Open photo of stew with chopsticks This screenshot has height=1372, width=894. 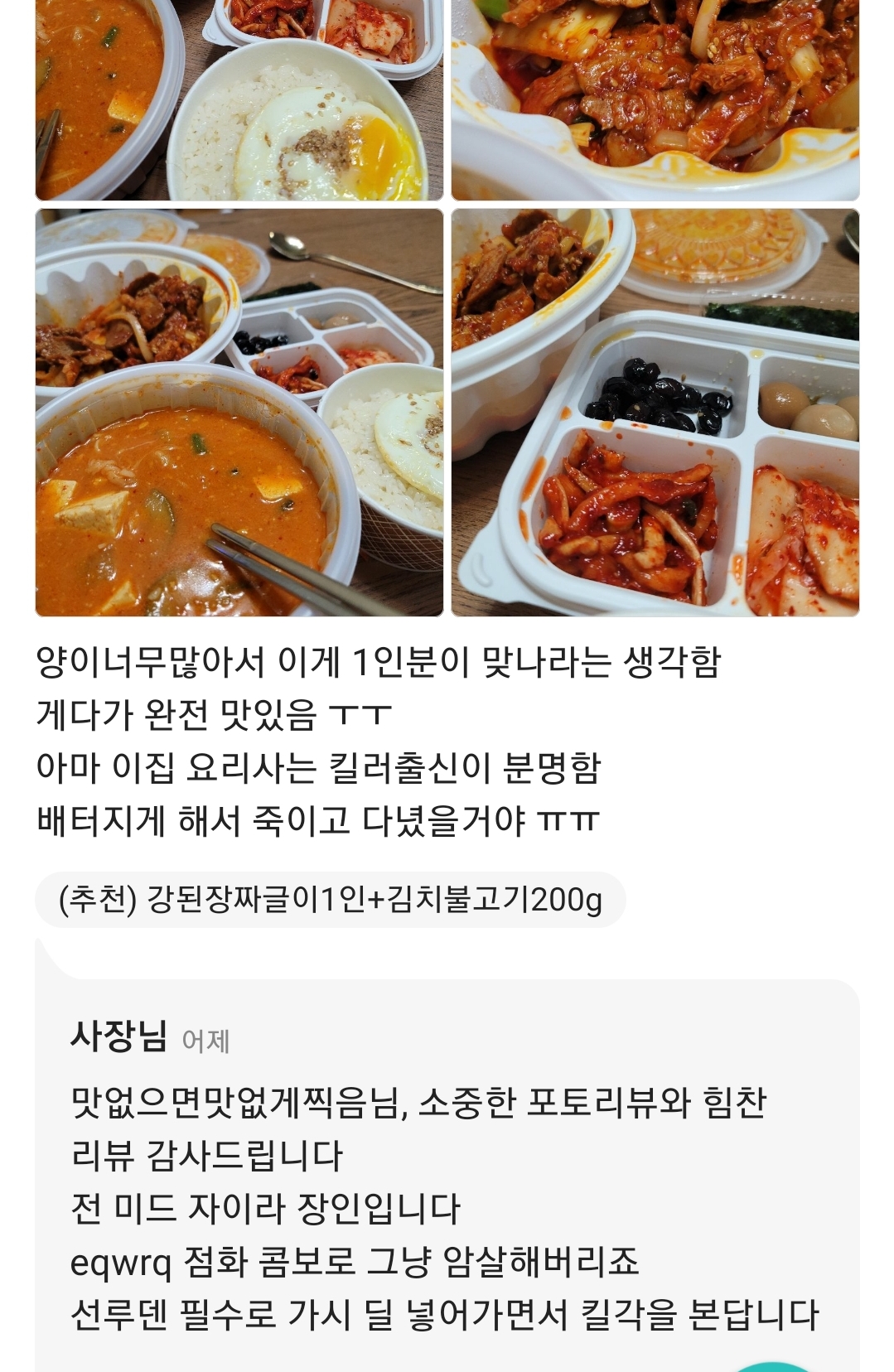point(239,413)
